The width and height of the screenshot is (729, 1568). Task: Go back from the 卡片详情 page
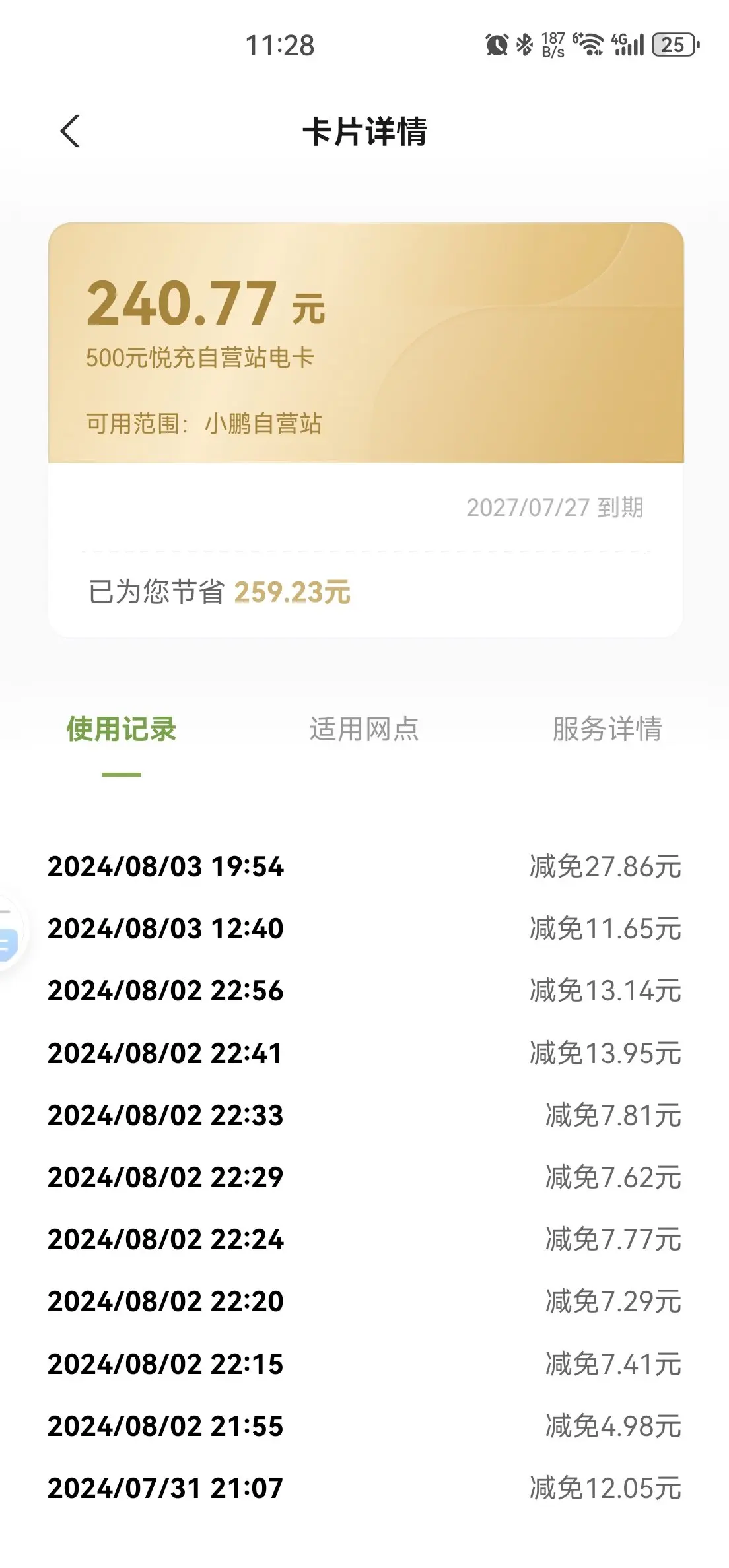pos(70,131)
